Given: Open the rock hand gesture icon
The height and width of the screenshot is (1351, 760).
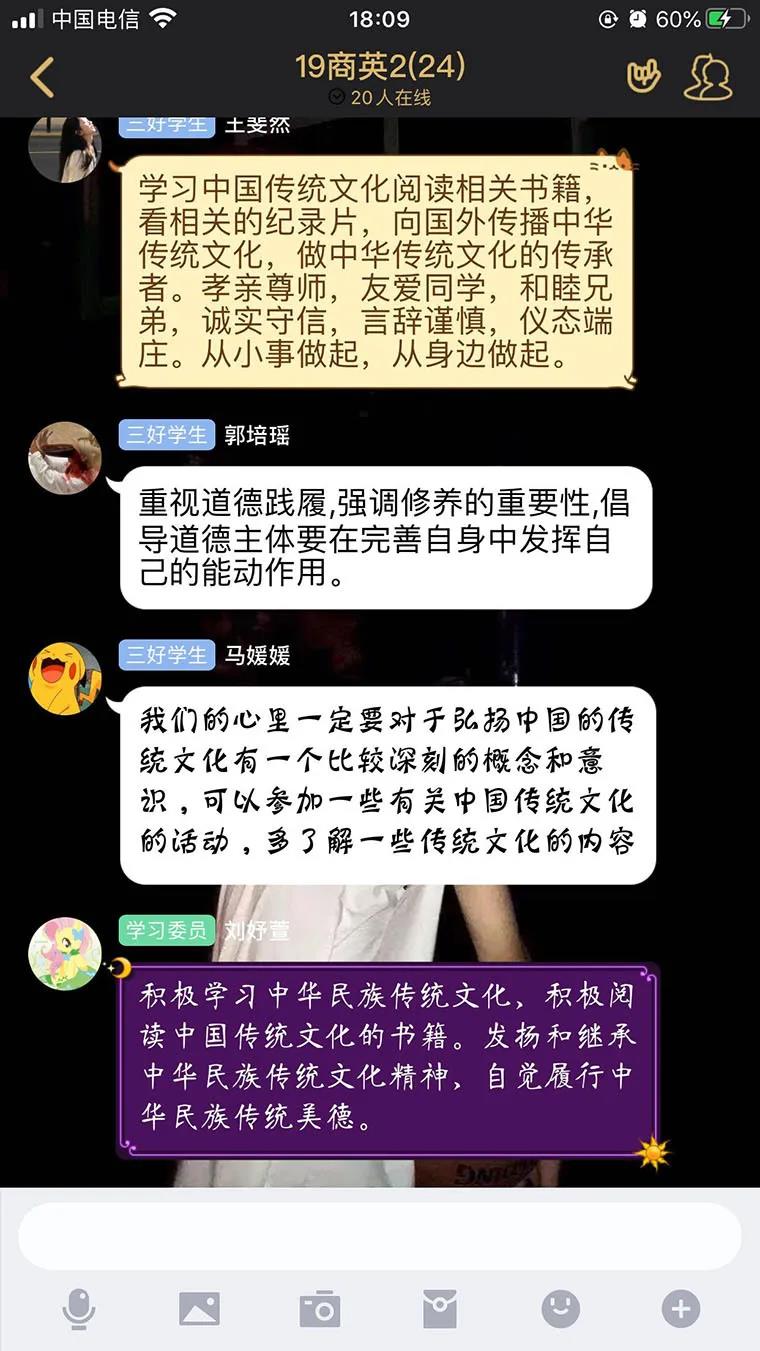Looking at the screenshot, I should click(643, 77).
